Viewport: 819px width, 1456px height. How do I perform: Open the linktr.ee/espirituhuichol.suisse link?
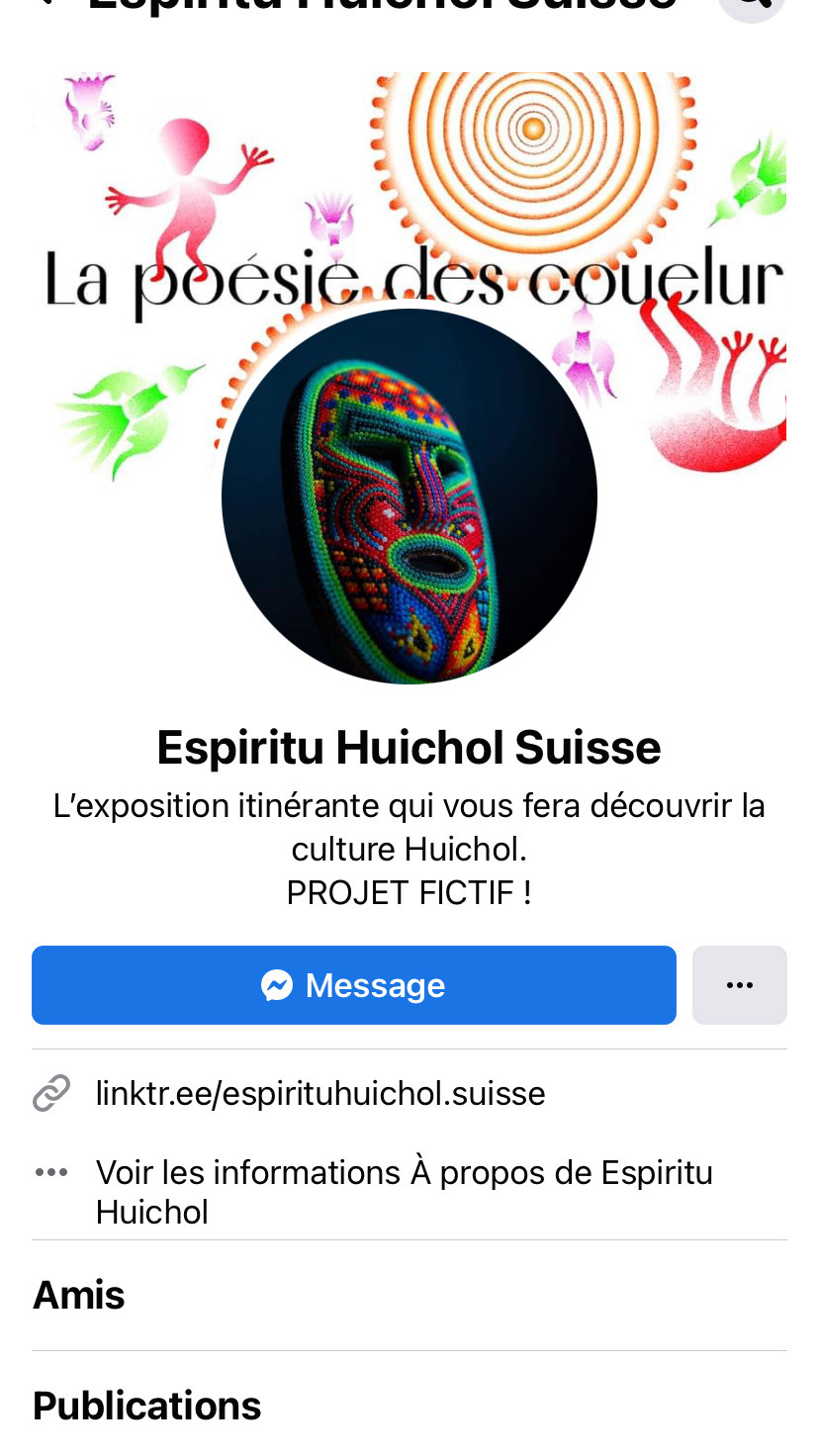pos(320,1094)
